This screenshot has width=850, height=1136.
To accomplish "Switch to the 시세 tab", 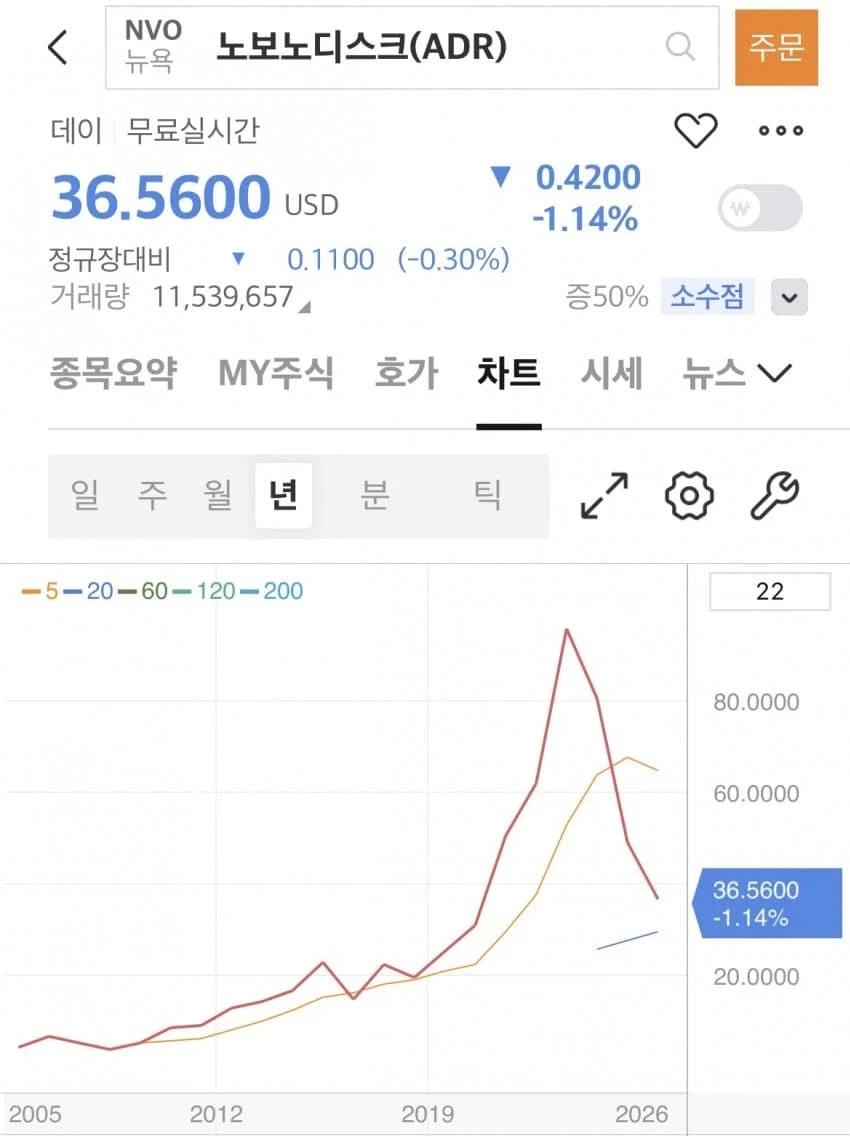I will click(x=612, y=372).
